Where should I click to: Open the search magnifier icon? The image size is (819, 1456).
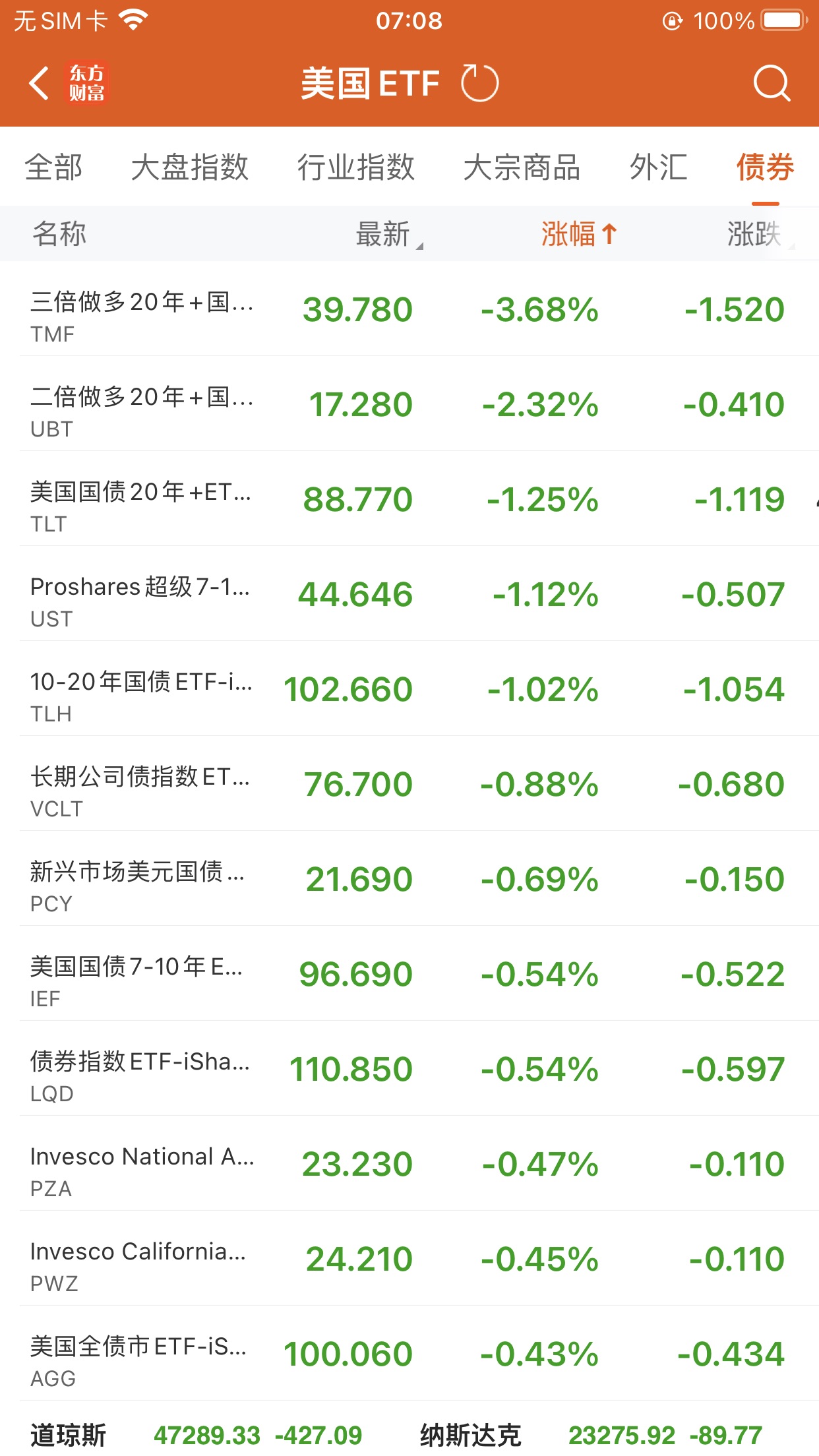tap(771, 84)
